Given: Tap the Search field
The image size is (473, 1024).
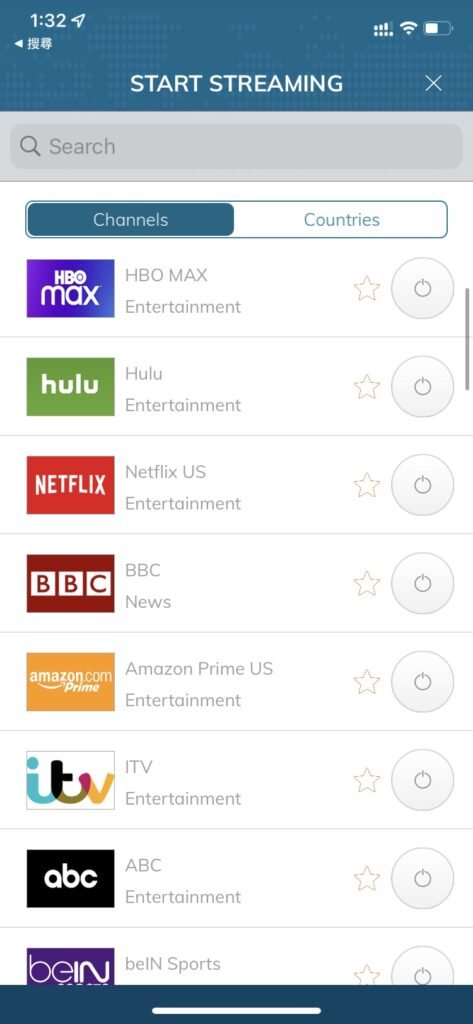Looking at the screenshot, I should (x=236, y=146).
